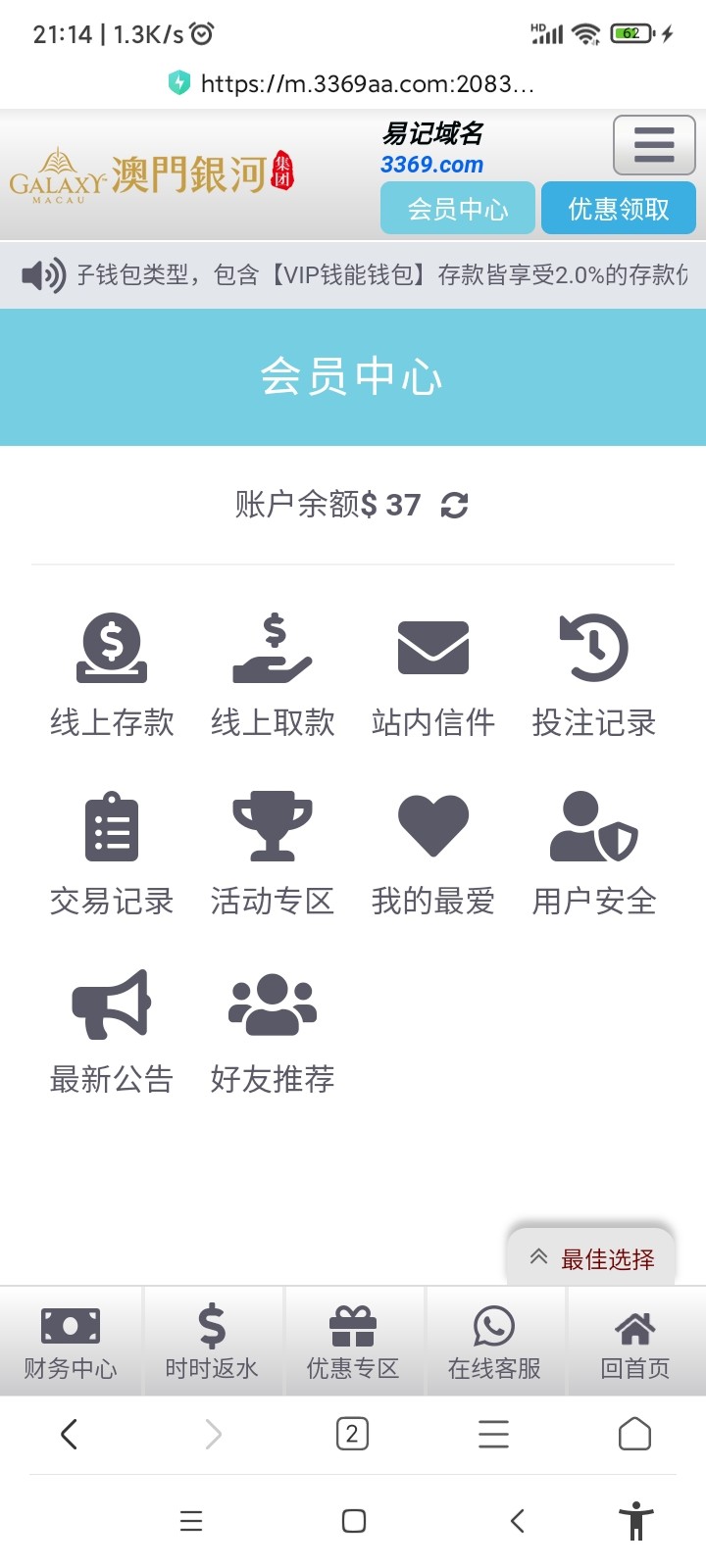Open browser tabs switcher showing 2
Viewport: 706px width, 1568px height.
(352, 1435)
